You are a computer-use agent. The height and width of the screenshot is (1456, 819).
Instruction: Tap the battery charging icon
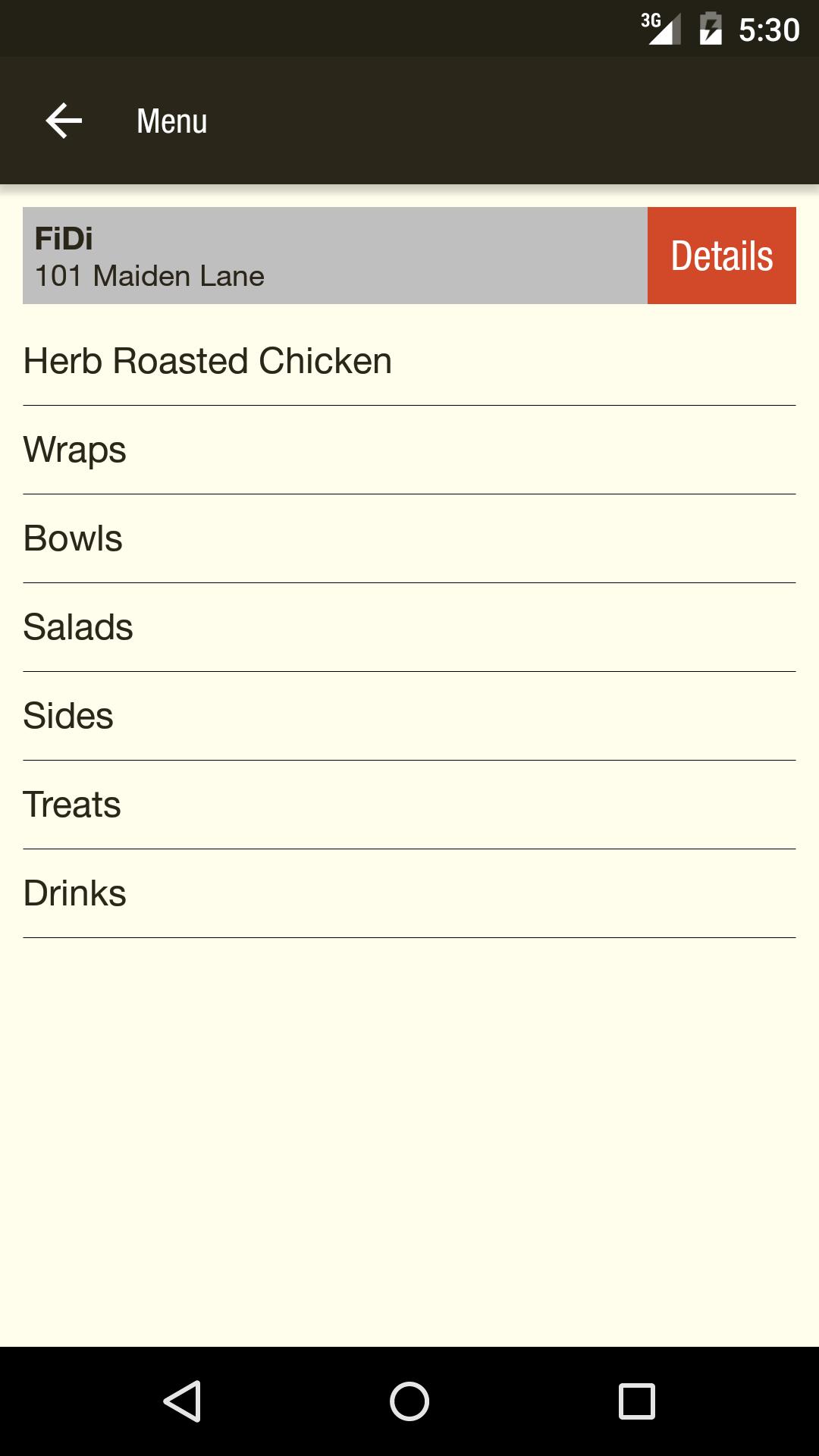point(711,29)
